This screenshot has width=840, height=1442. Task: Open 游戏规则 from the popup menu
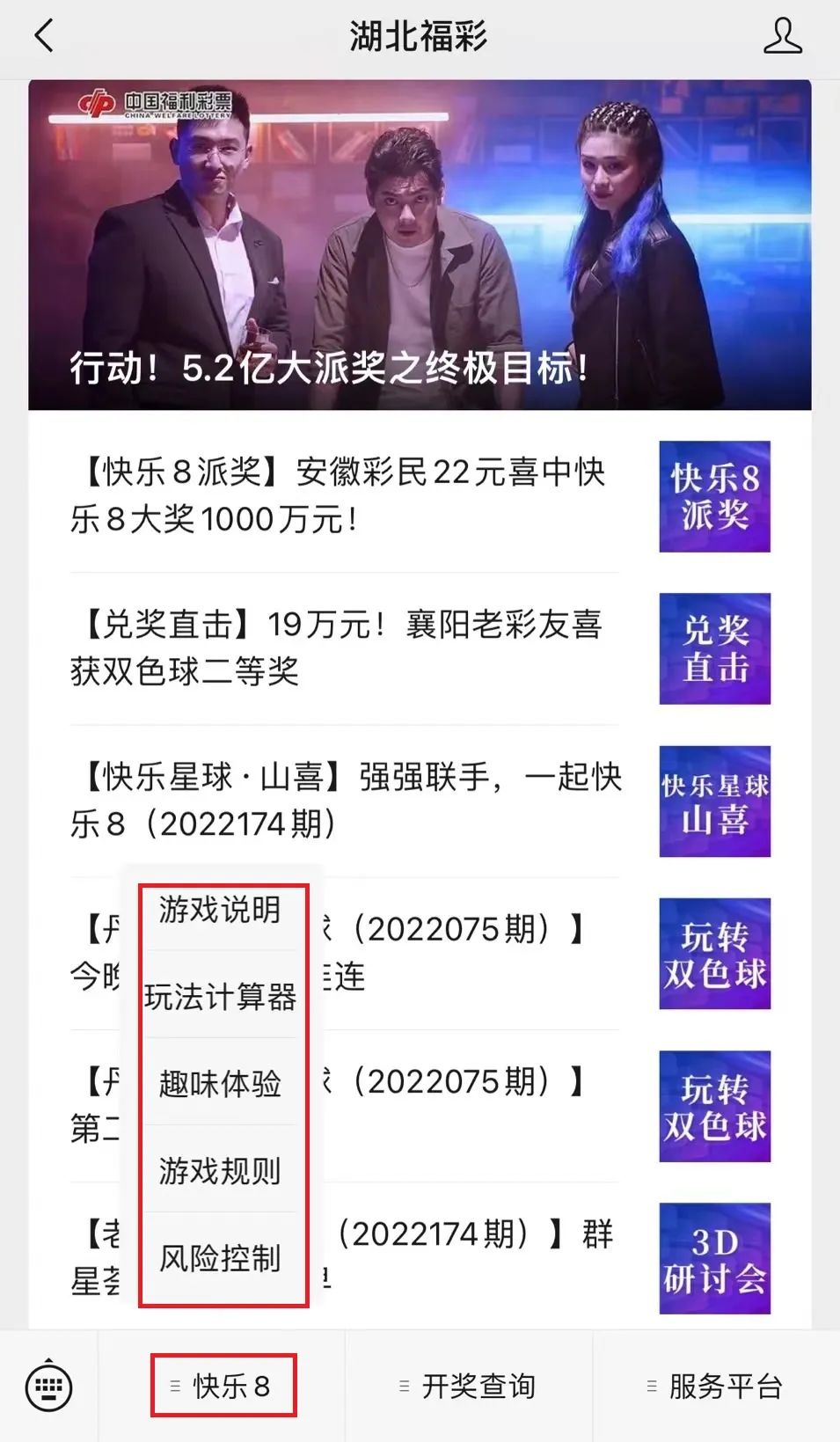click(220, 1171)
